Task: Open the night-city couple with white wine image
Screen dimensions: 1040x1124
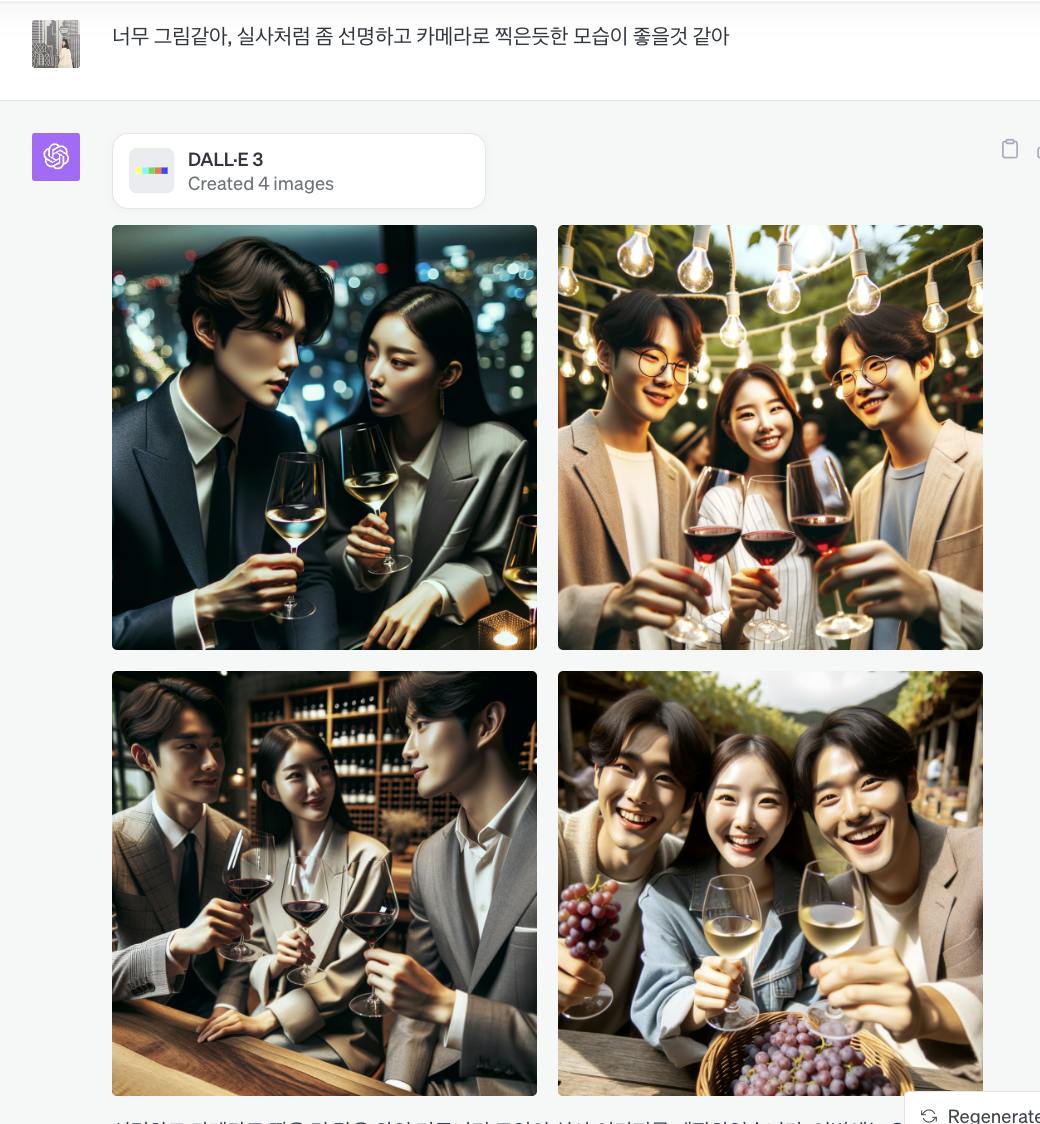Action: [x=324, y=437]
